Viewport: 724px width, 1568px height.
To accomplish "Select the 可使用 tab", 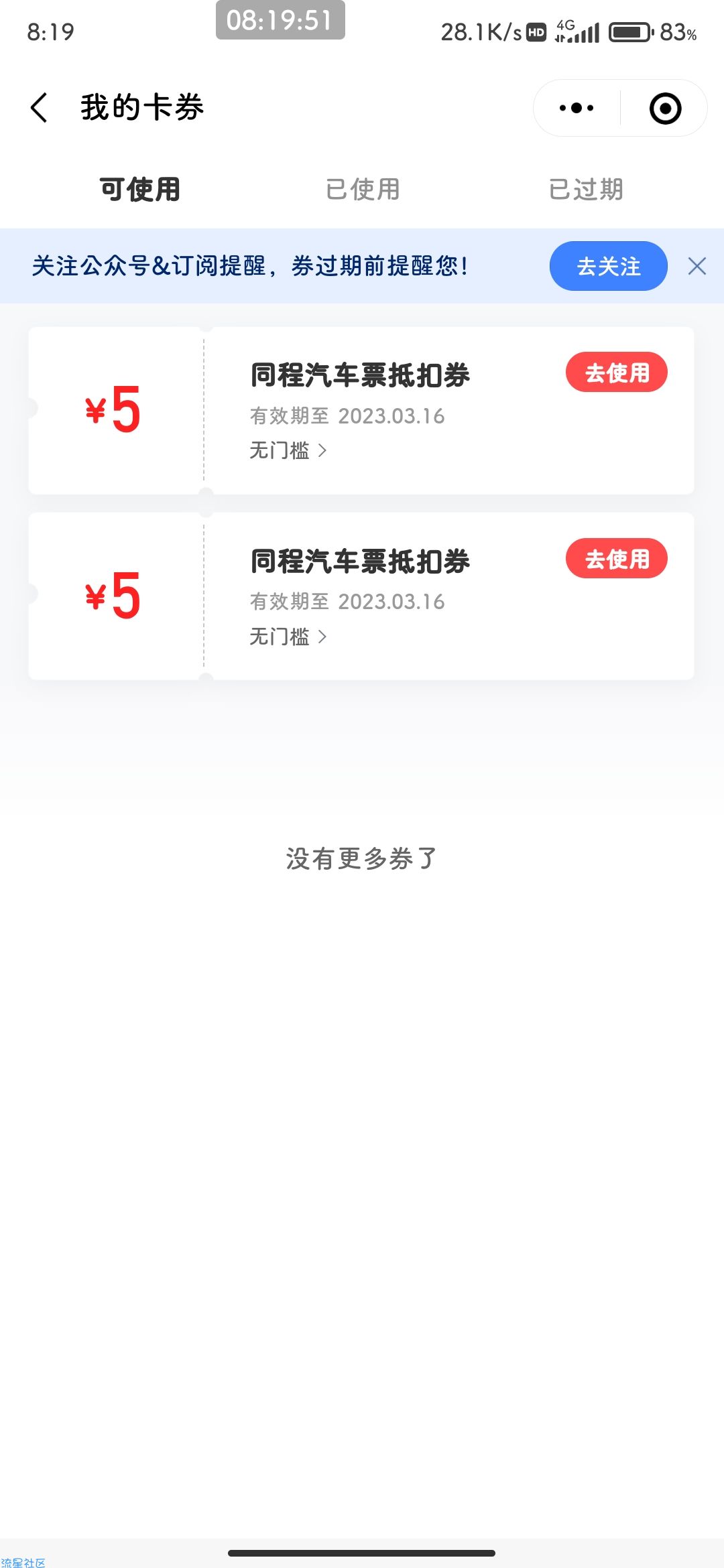I will (x=139, y=190).
